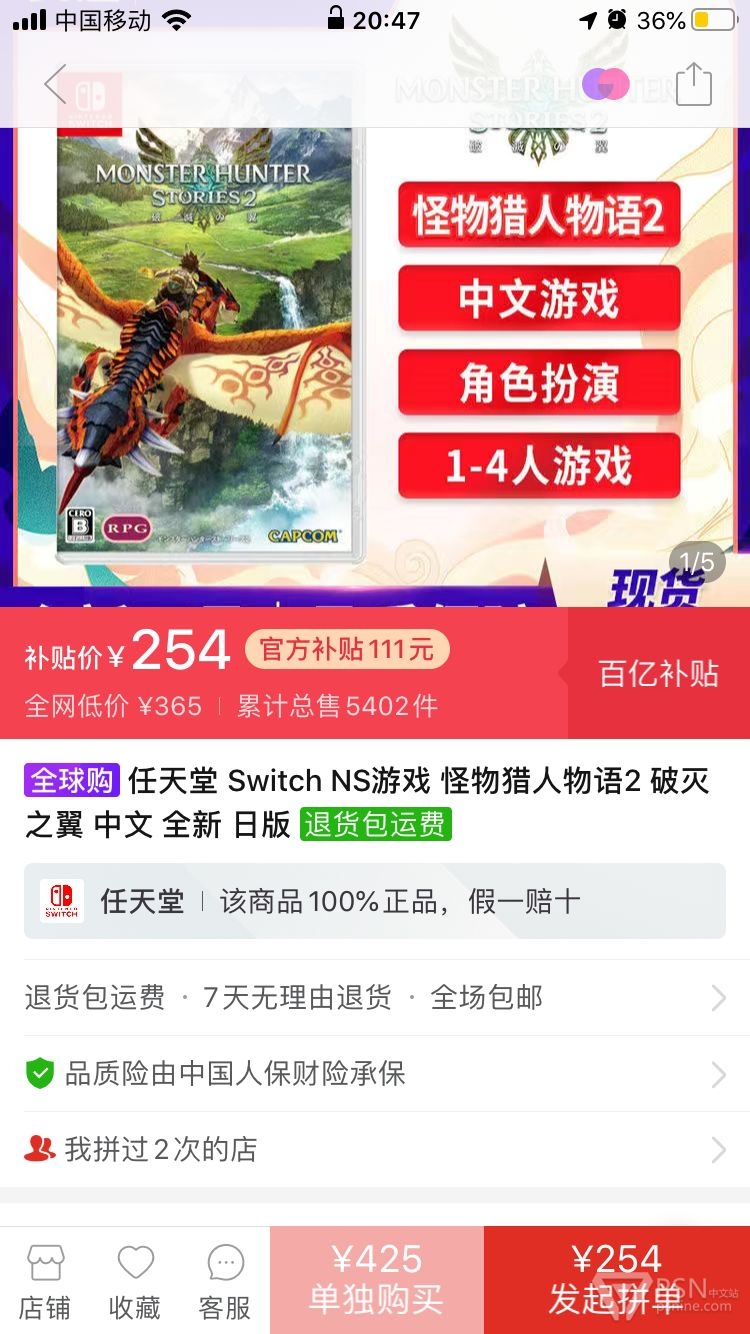Open the purple-pink circles icon in header
This screenshot has height=1334, width=750.
click(x=606, y=84)
